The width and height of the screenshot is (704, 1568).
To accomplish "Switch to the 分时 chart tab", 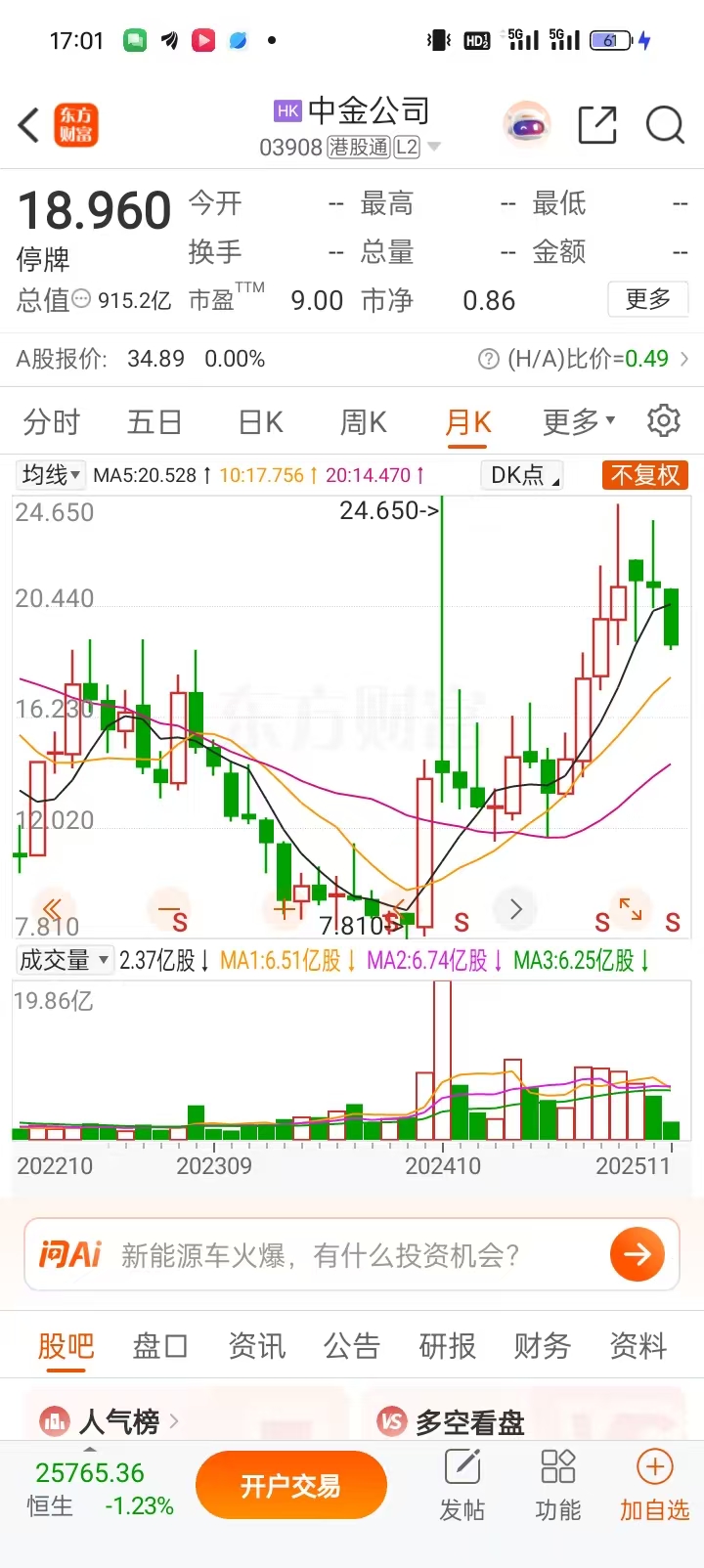I will tap(52, 422).
